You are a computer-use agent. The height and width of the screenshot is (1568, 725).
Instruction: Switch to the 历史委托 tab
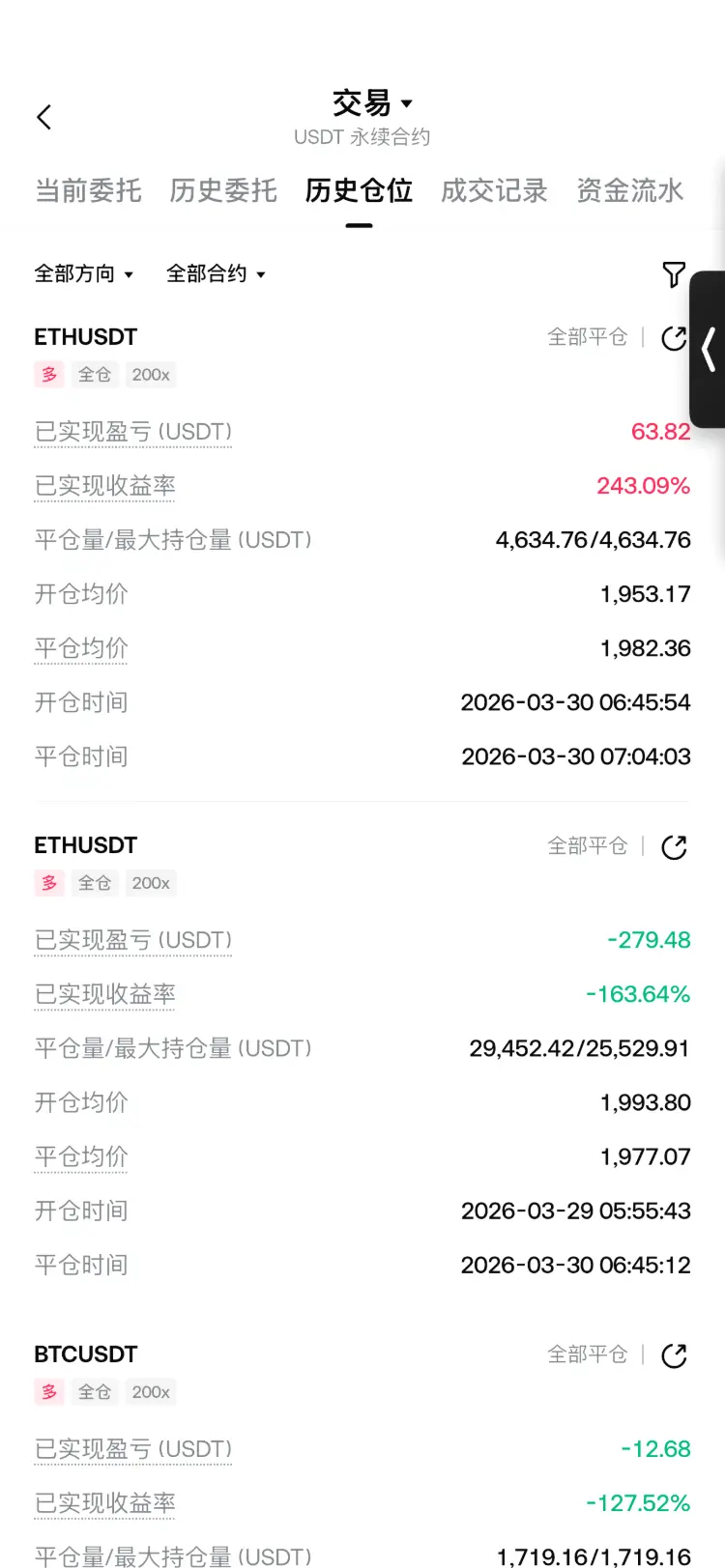tap(223, 190)
